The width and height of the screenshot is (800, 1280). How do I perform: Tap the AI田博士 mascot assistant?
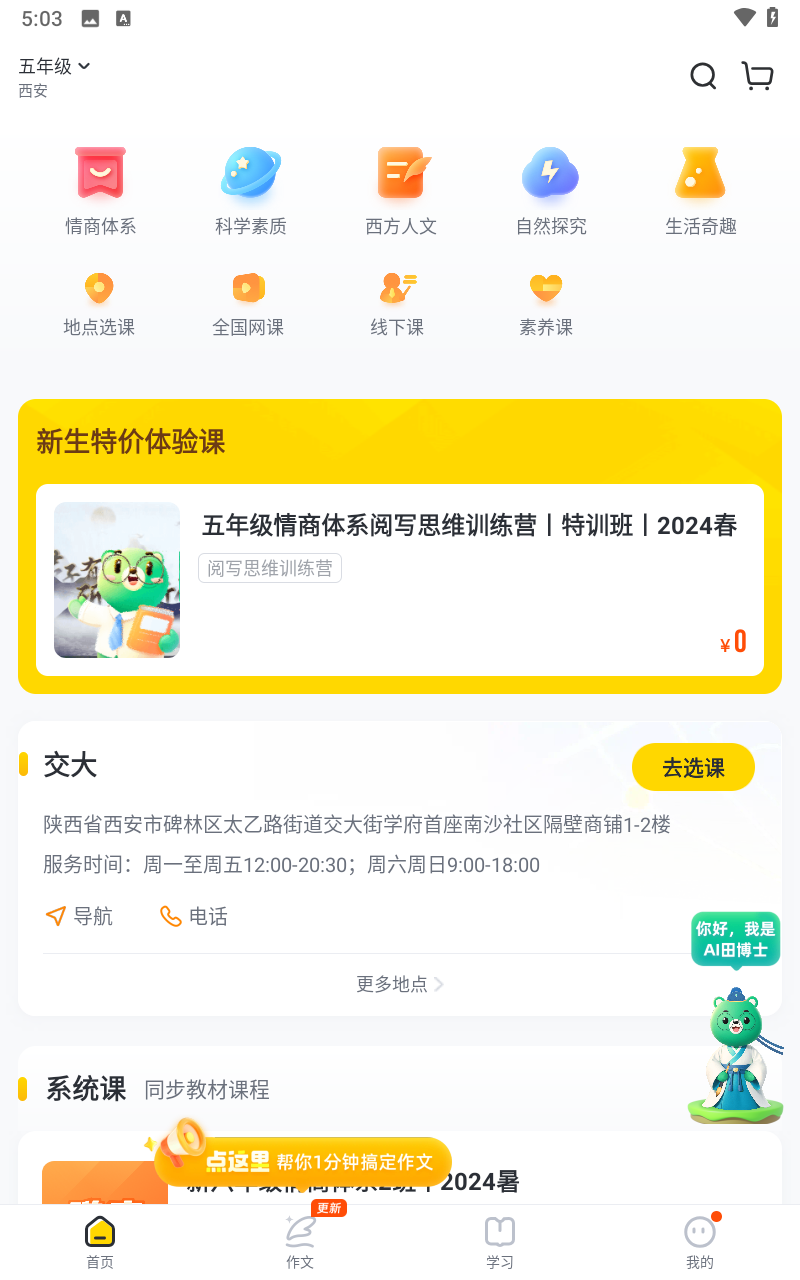(735, 1055)
